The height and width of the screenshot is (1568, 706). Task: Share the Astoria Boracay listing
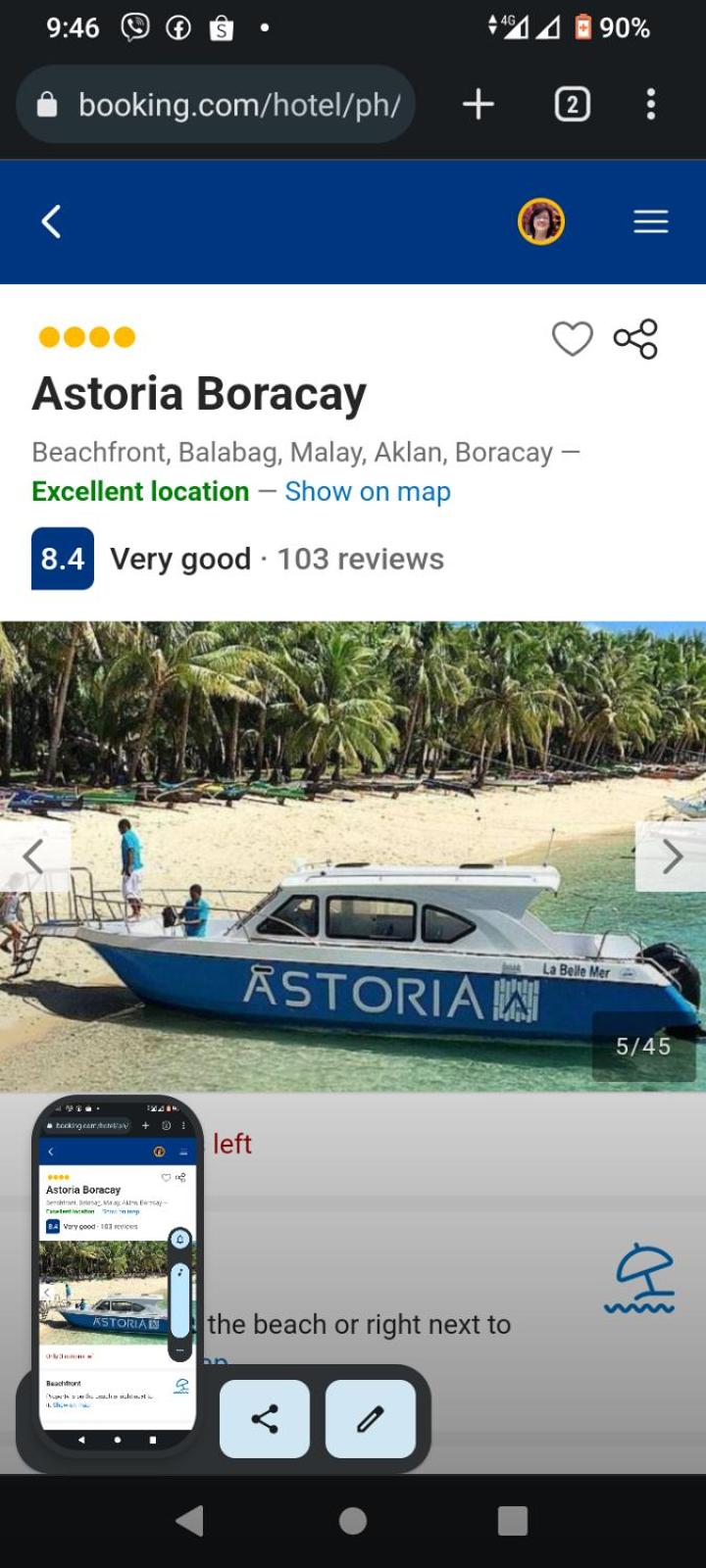pyautogui.click(x=635, y=339)
